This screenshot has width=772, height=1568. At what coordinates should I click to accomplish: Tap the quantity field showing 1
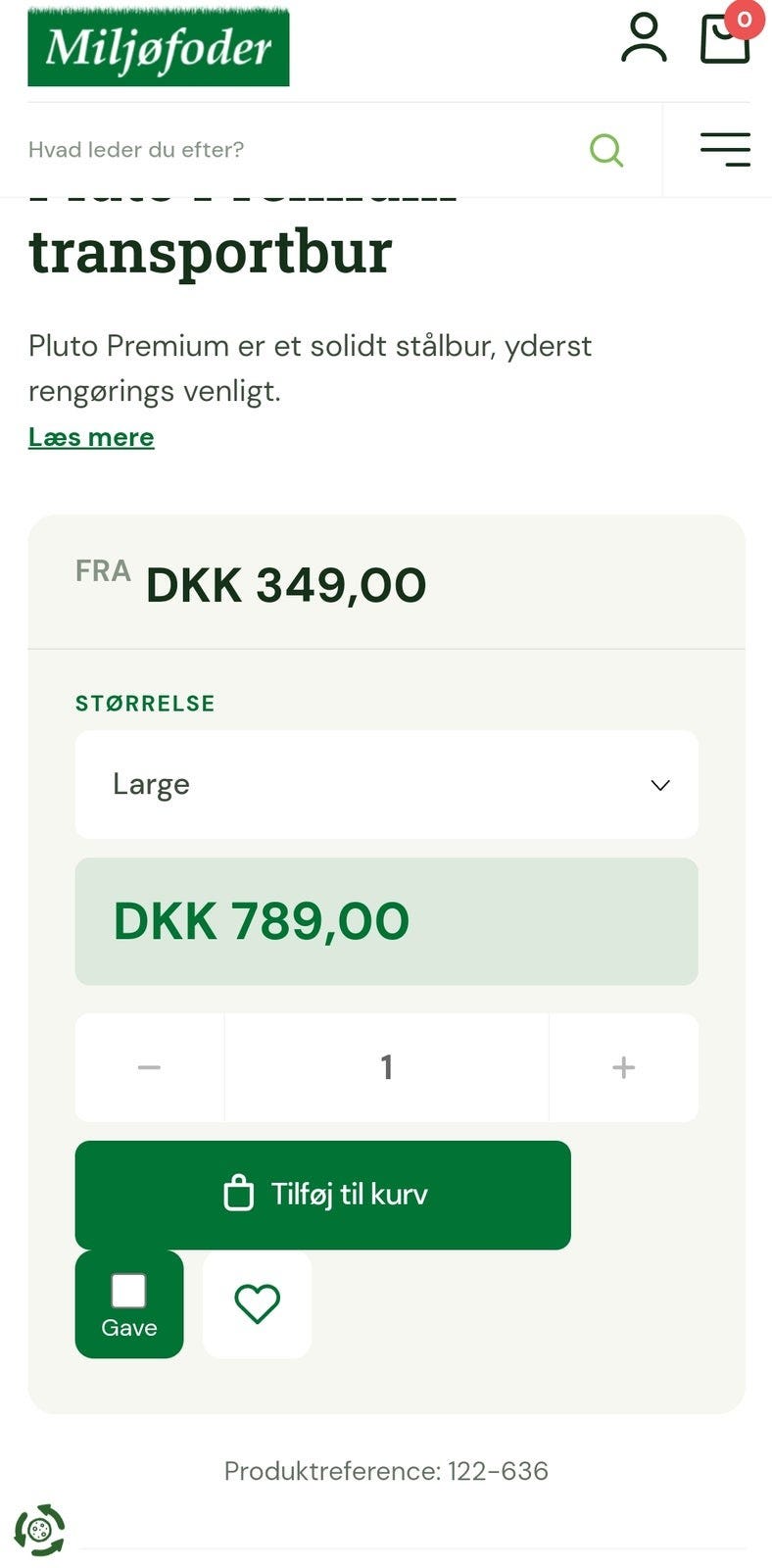tap(387, 1067)
